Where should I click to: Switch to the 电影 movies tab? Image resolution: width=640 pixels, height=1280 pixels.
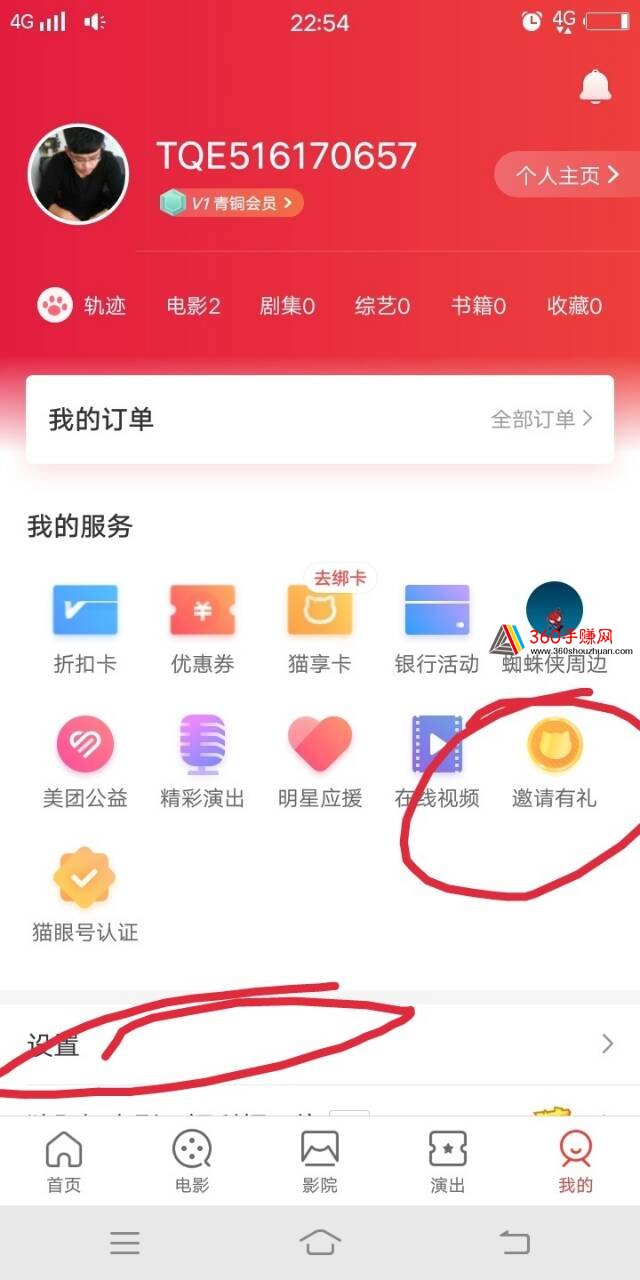pos(192,1162)
